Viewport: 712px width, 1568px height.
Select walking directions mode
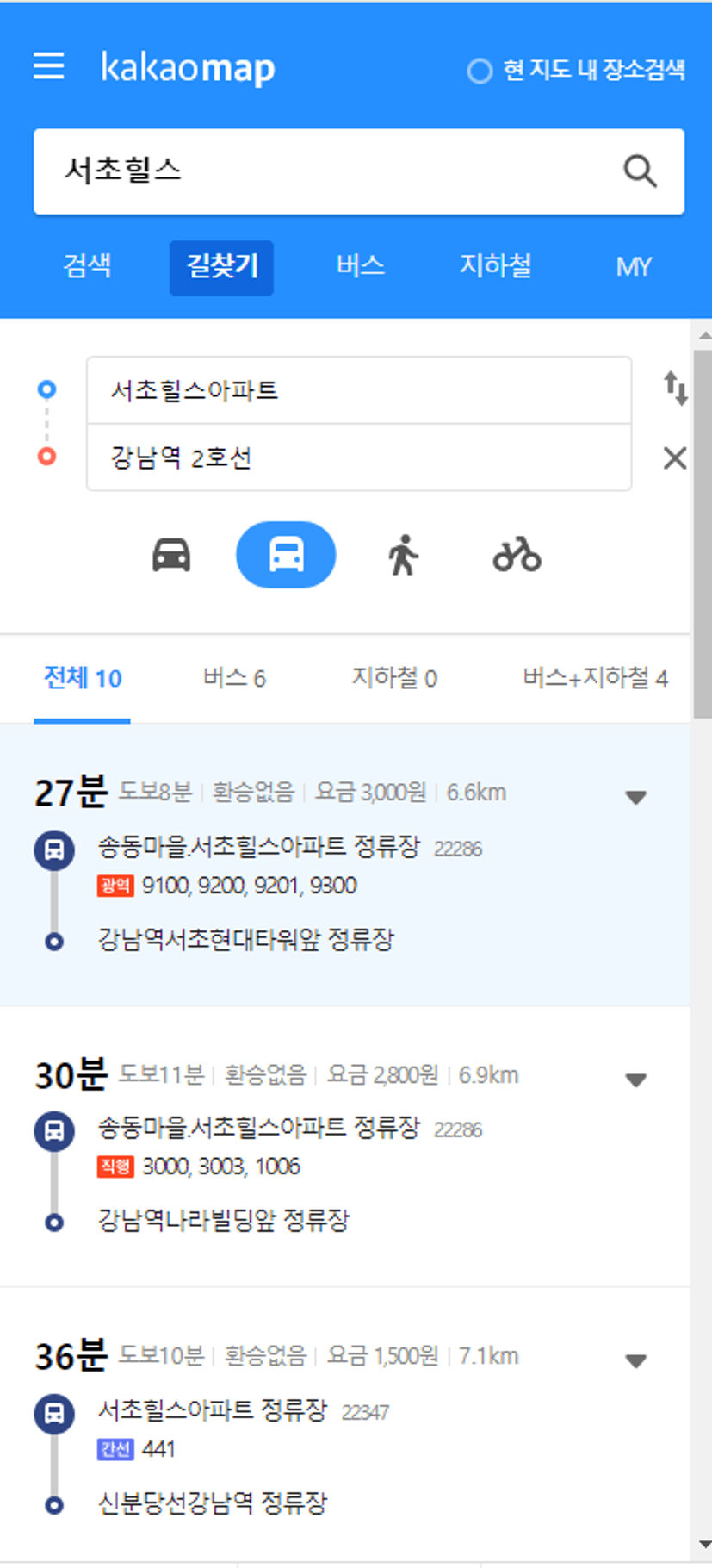tap(402, 555)
